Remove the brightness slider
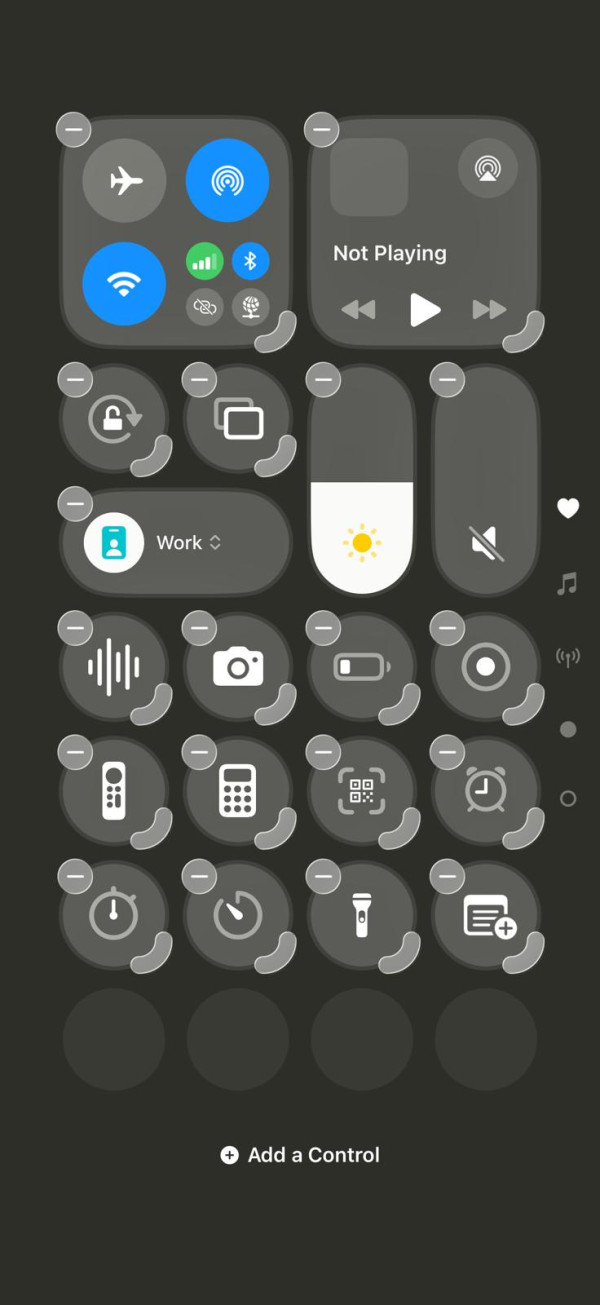 [x=322, y=380]
